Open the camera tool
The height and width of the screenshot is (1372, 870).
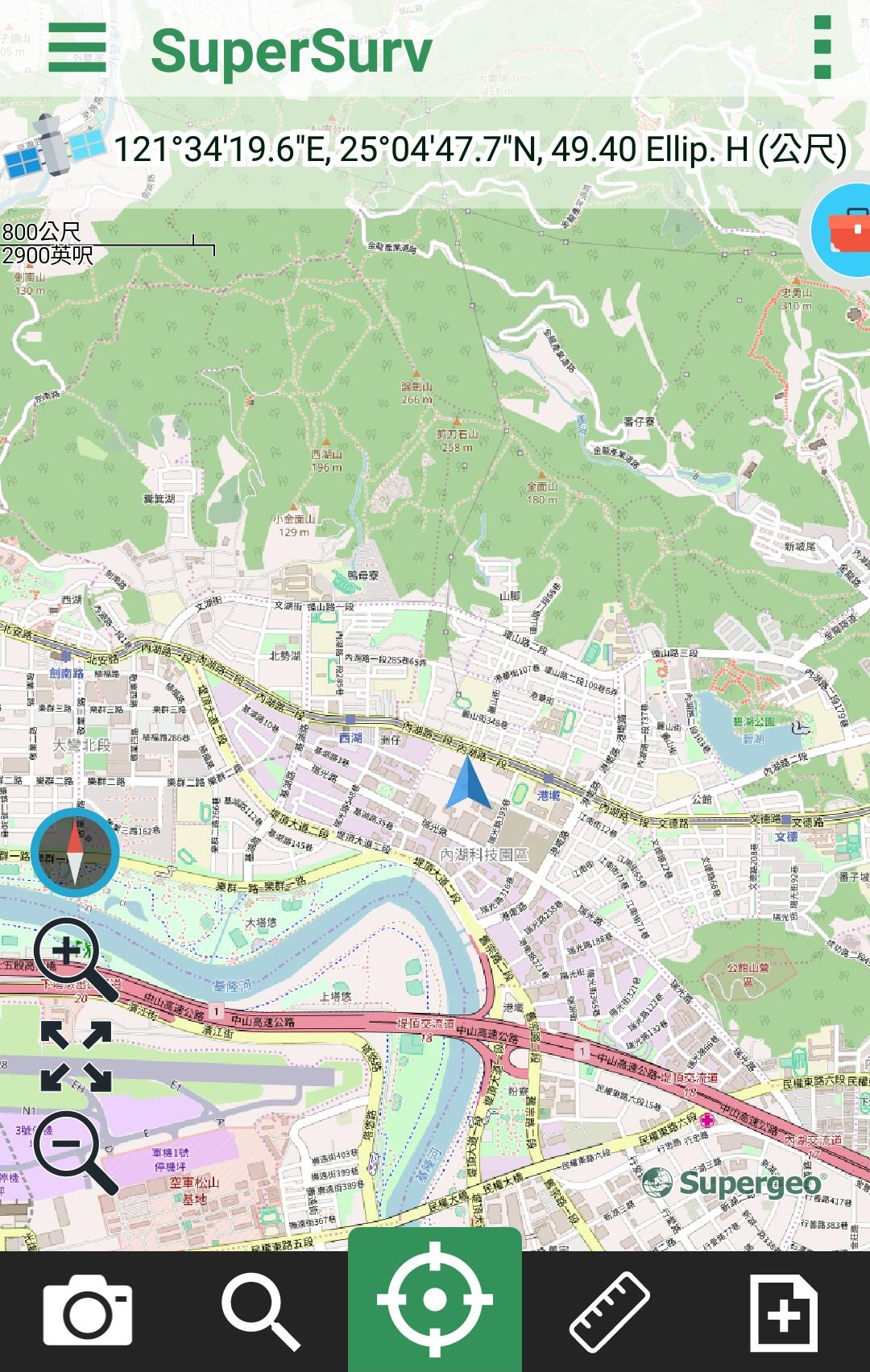[x=87, y=1310]
